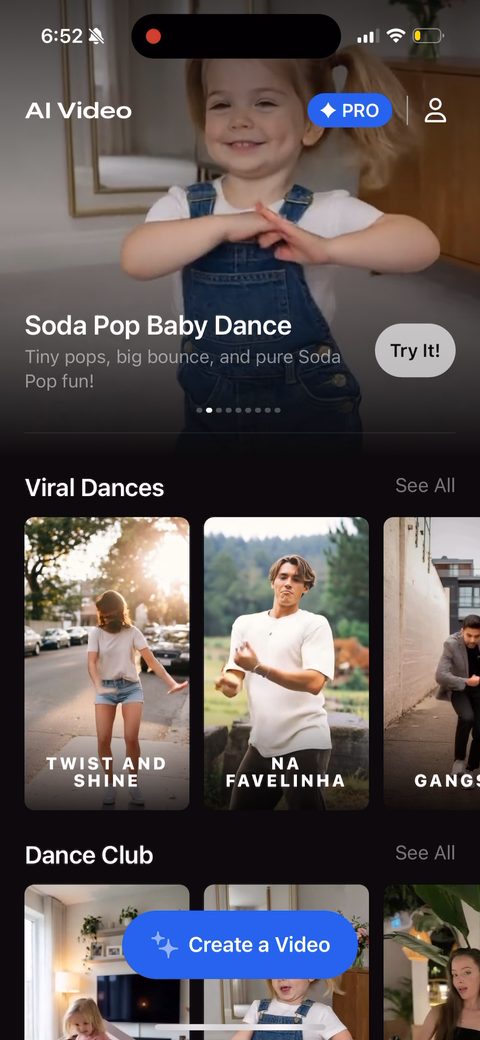This screenshot has width=480, height=1040.
Task: Try the Soda Pop Baby Dance
Action: (415, 350)
